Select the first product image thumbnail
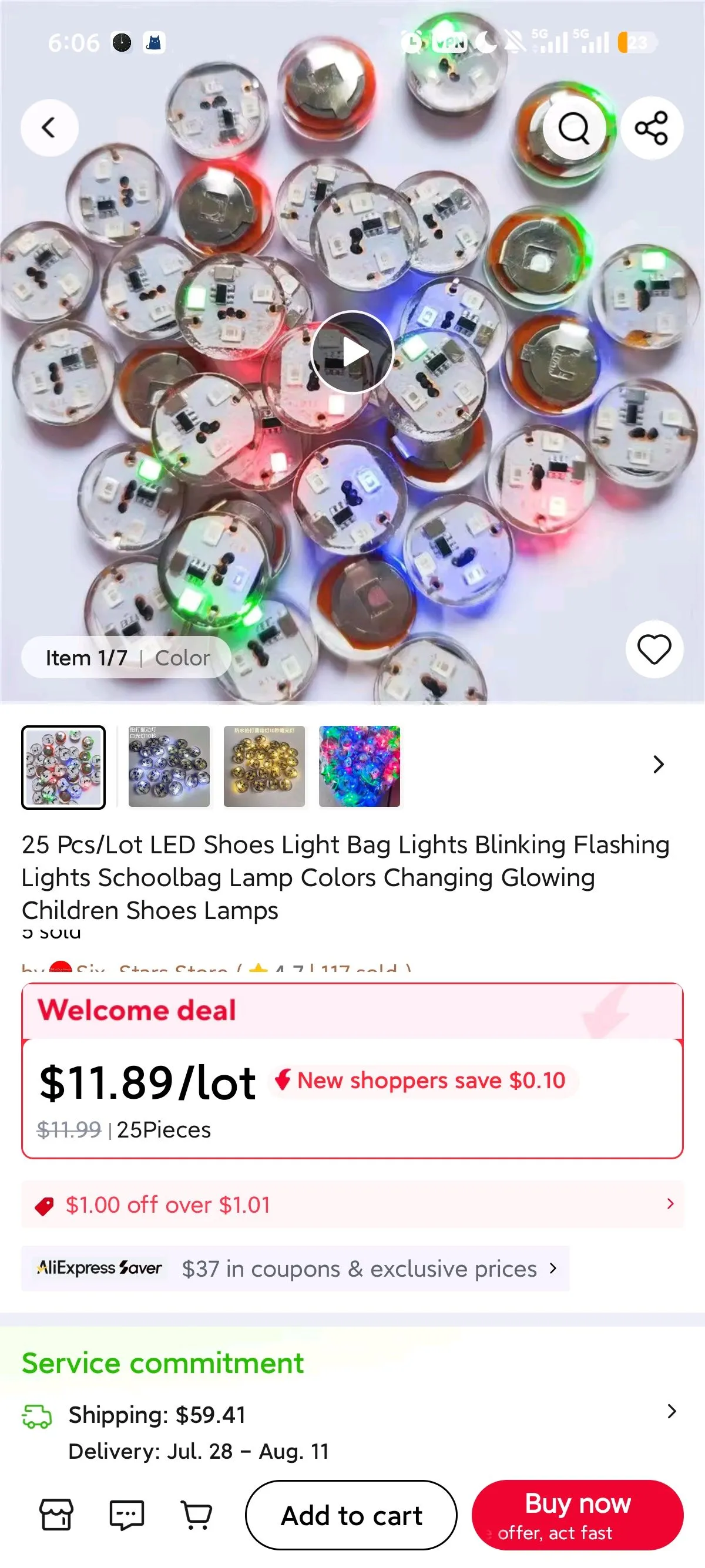 (63, 767)
